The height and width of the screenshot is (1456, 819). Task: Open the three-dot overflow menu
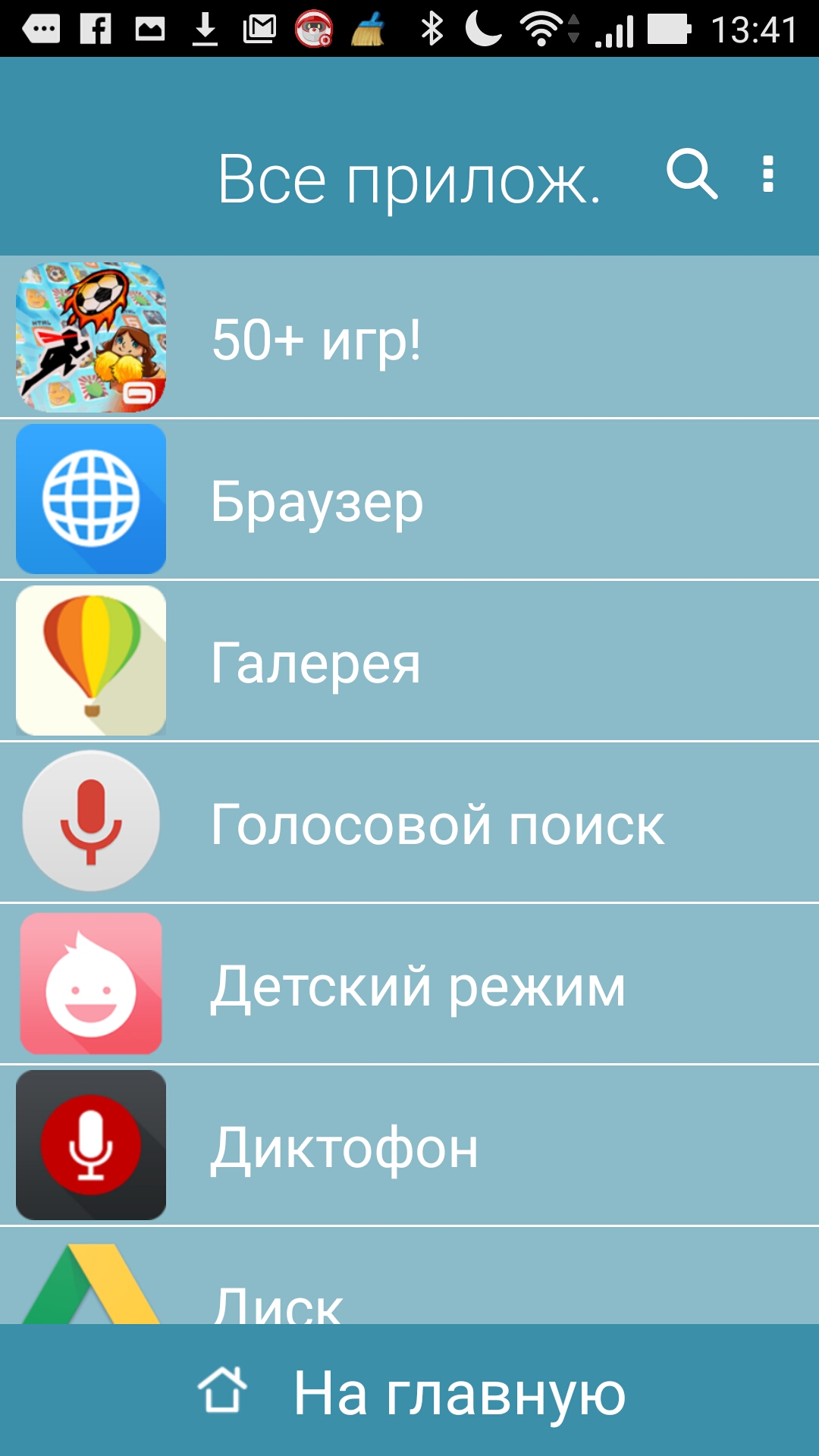(767, 175)
